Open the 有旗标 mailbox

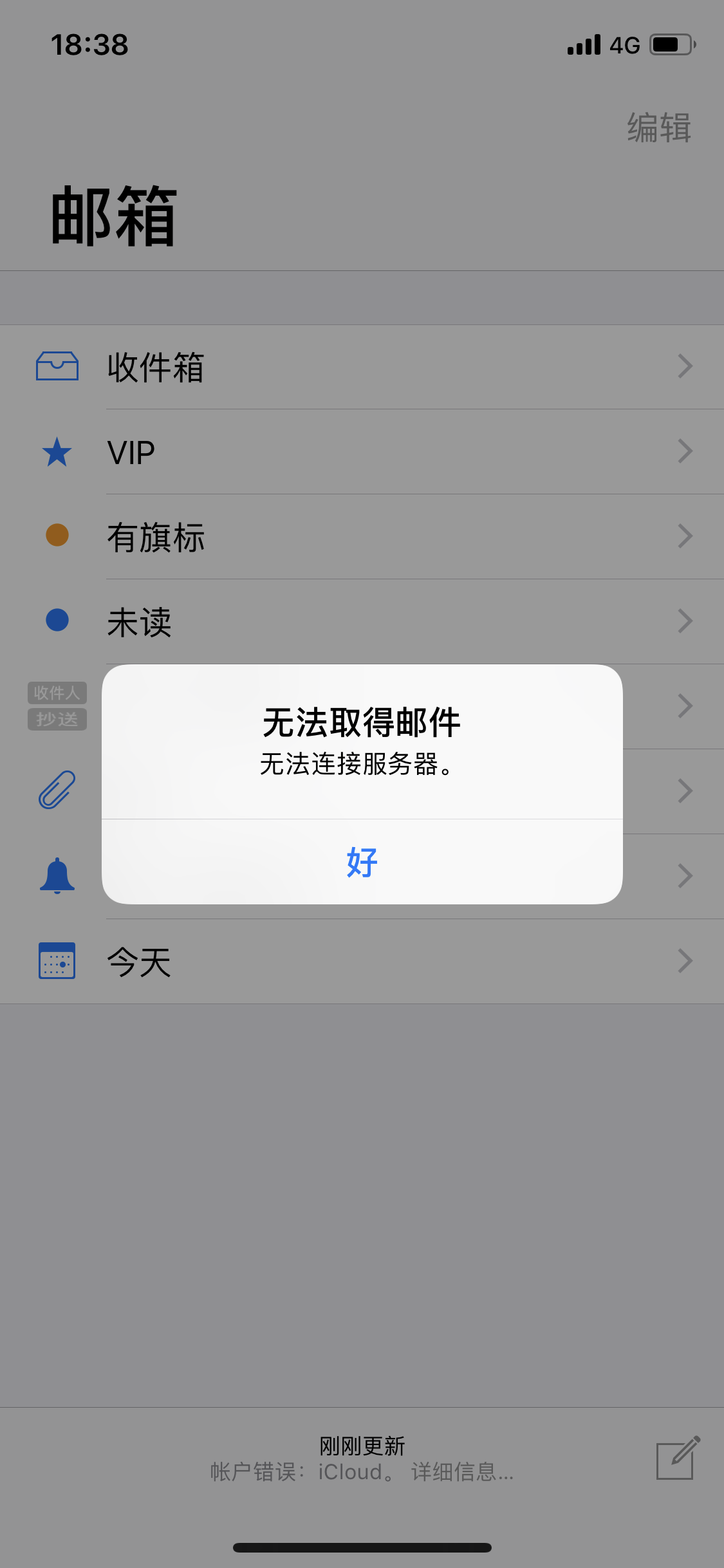point(360,537)
